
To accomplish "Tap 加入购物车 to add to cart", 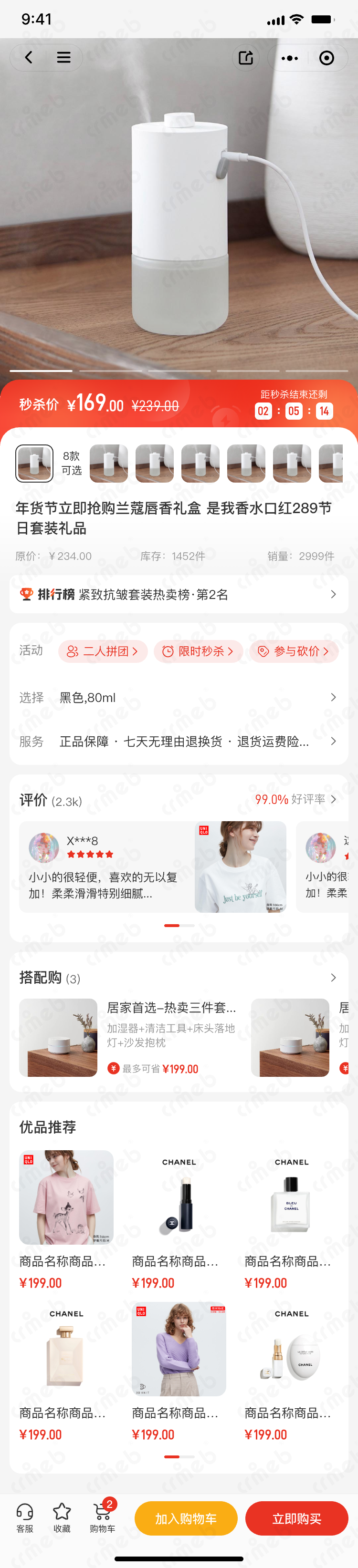I will 186,1519.
